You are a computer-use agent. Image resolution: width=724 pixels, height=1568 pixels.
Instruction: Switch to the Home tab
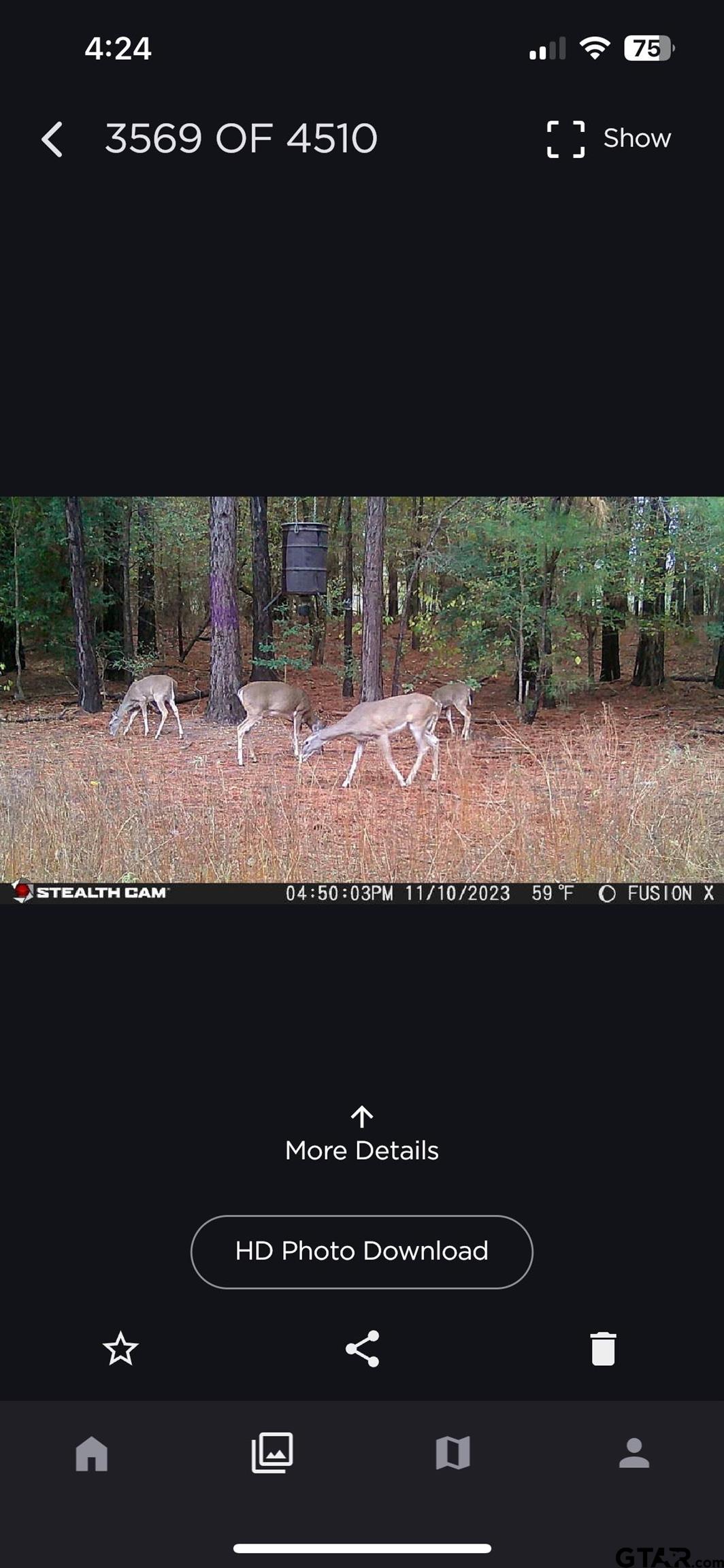[92, 1453]
